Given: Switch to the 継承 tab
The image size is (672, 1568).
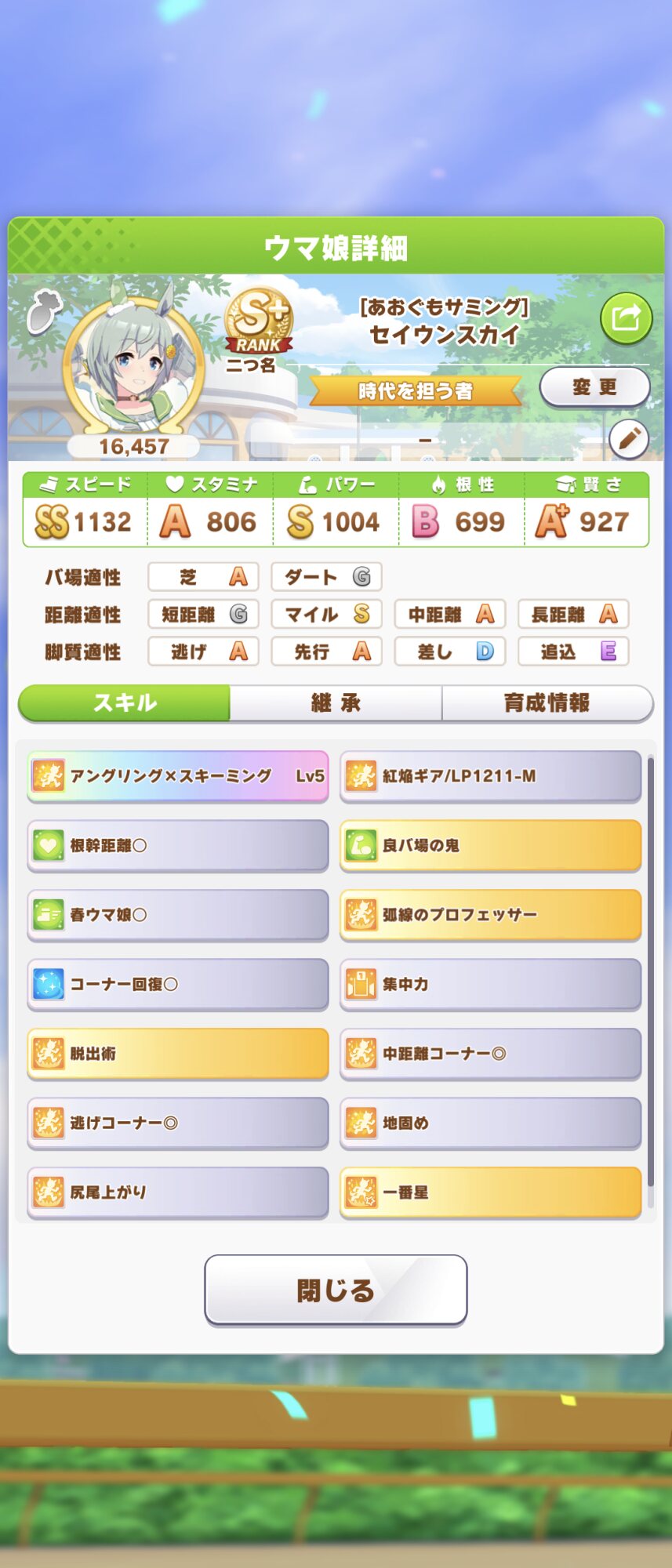Looking at the screenshot, I should click(336, 702).
